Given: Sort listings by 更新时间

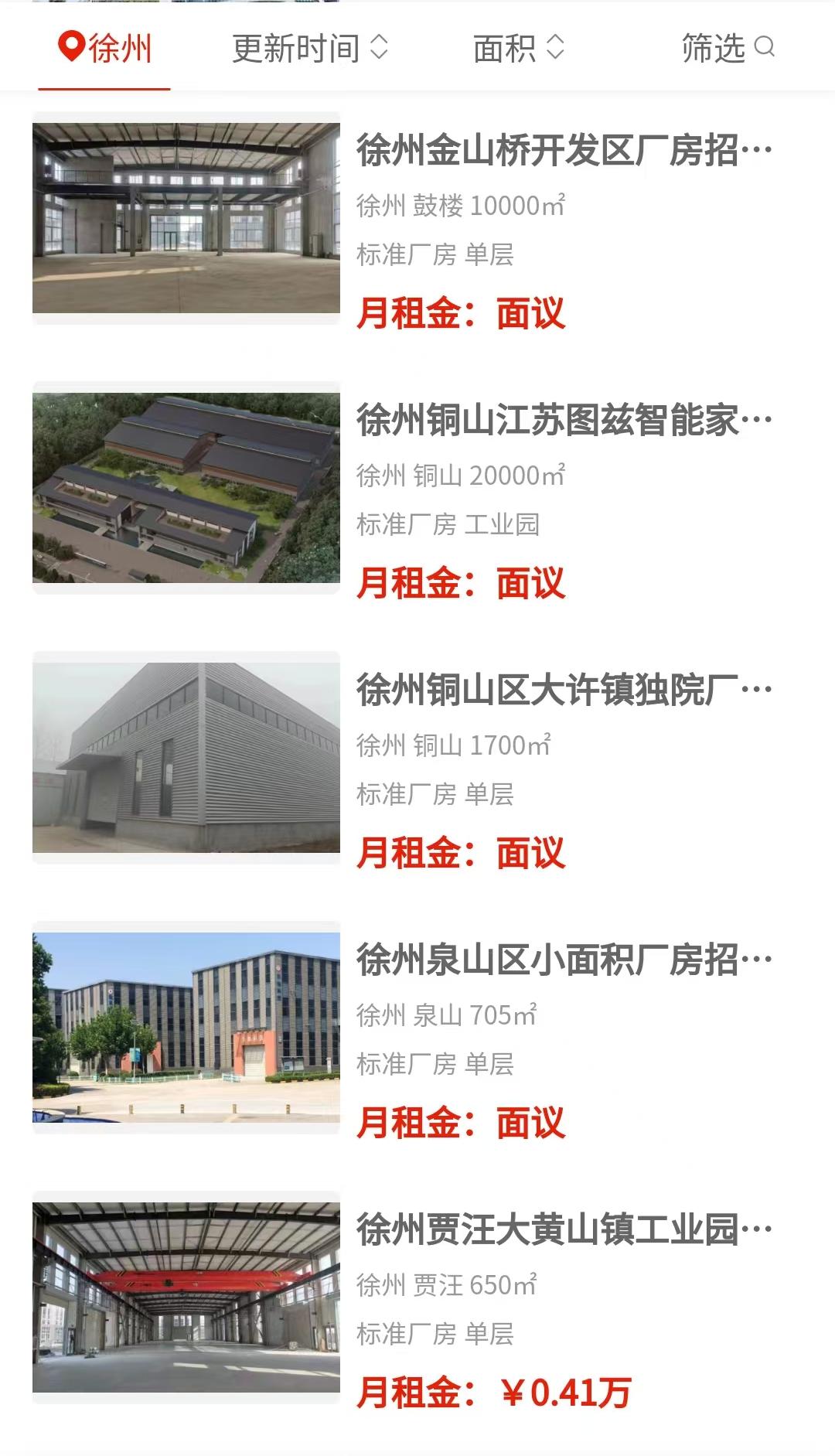Looking at the screenshot, I should [x=309, y=49].
